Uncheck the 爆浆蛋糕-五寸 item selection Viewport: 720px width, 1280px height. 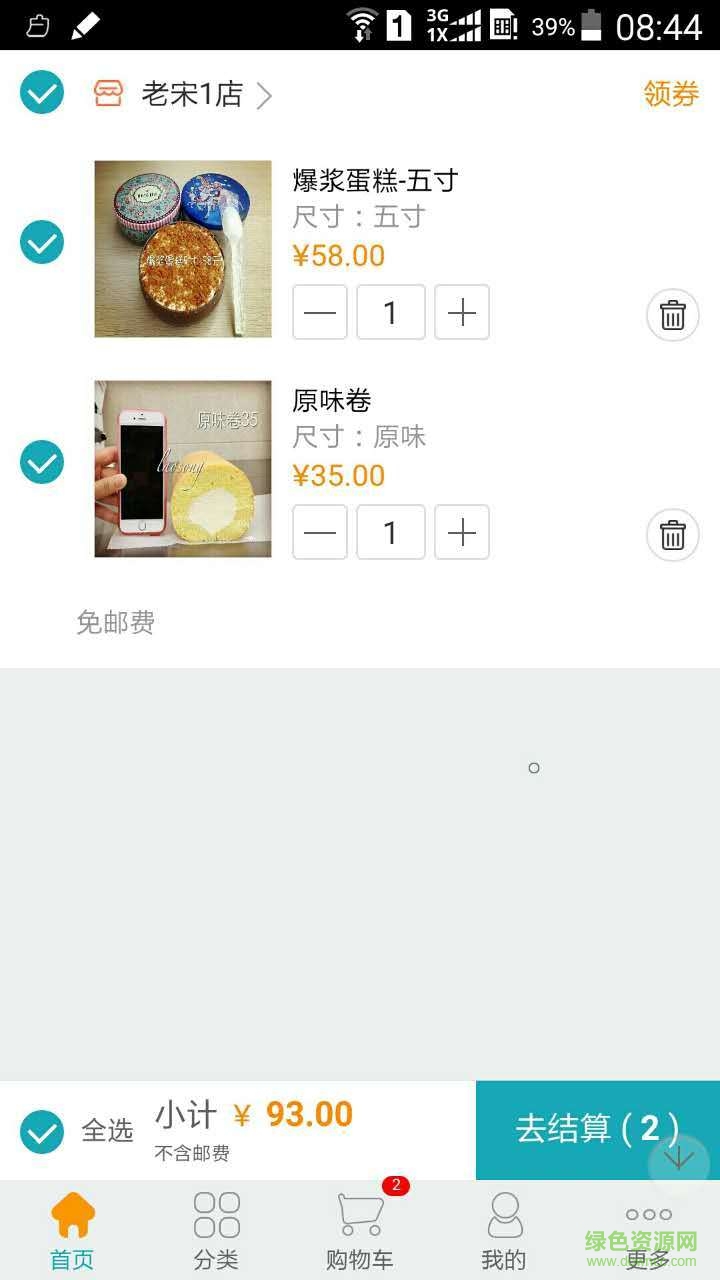(41, 242)
